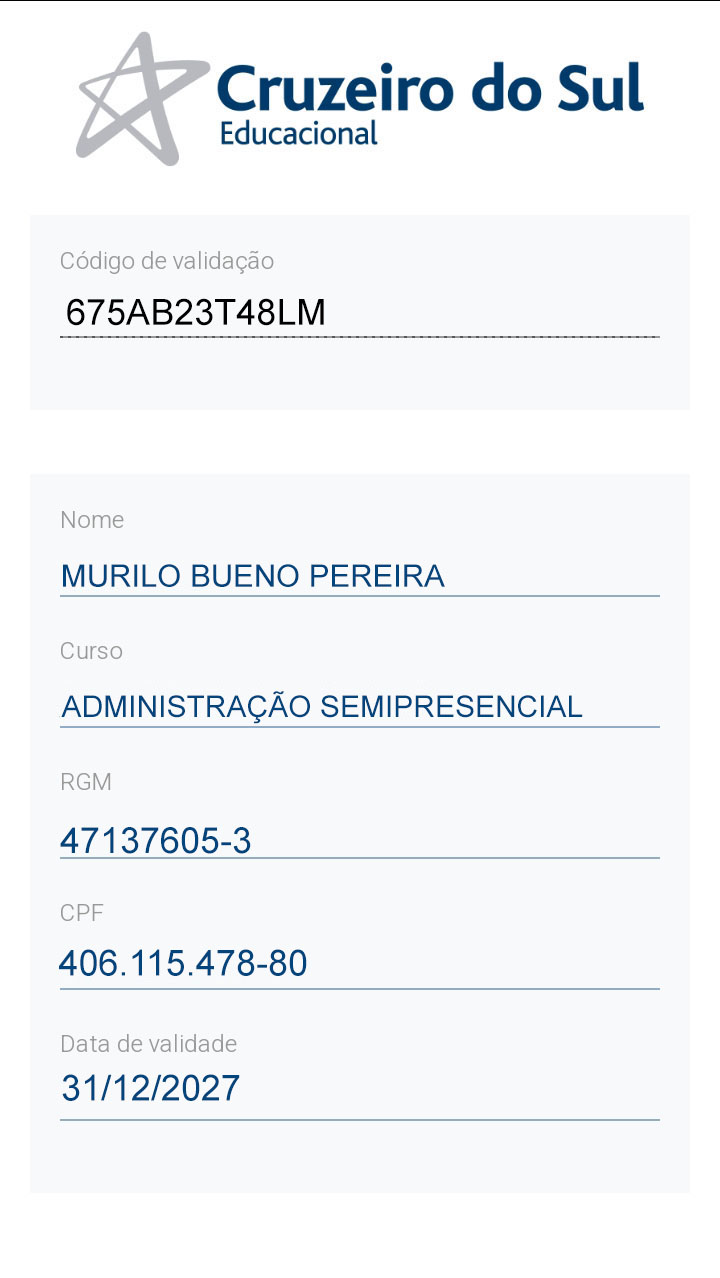Image resolution: width=720 pixels, height=1278 pixels.
Task: Click the Código de validação label
Action: [168, 260]
